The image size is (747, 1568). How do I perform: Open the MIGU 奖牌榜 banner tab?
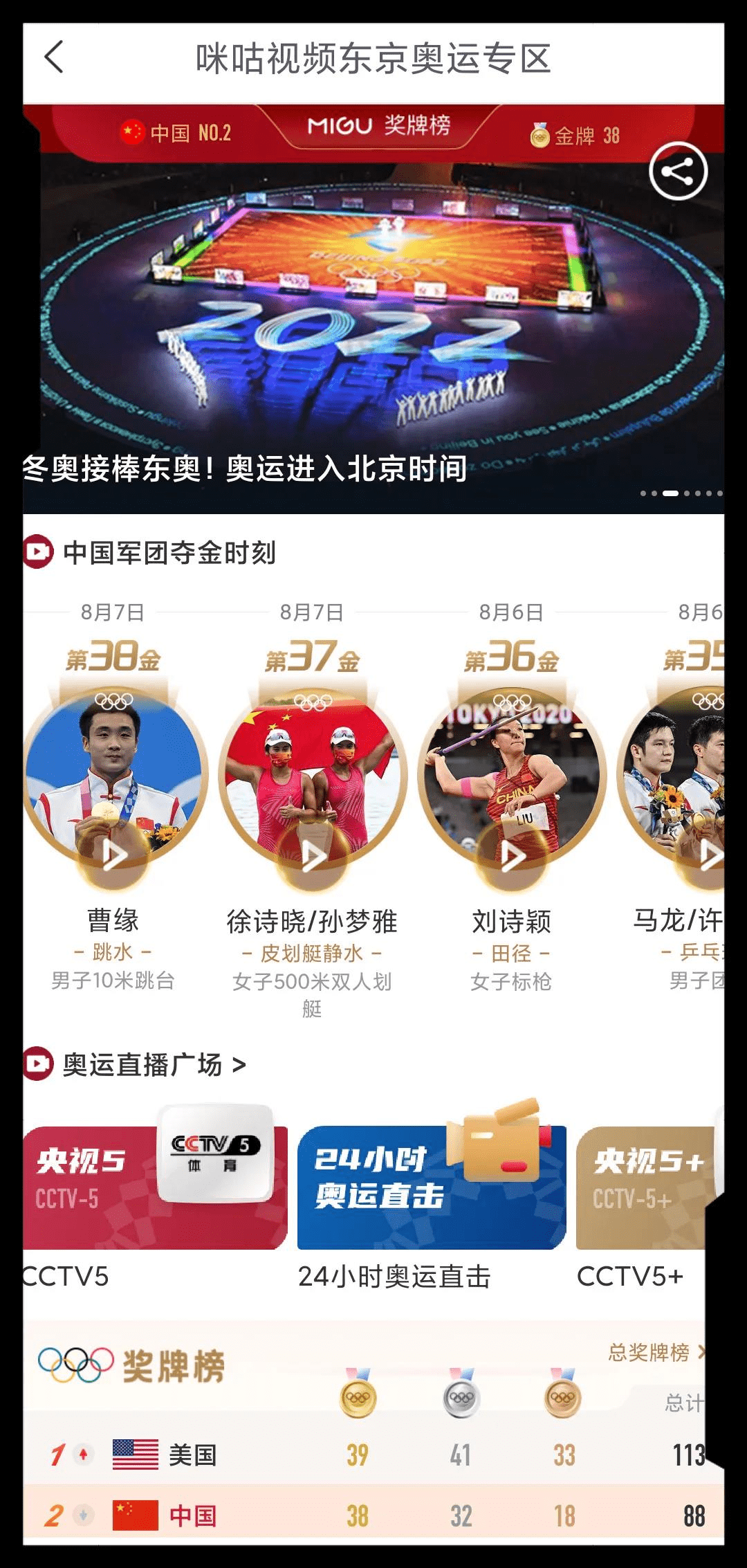[x=378, y=126]
